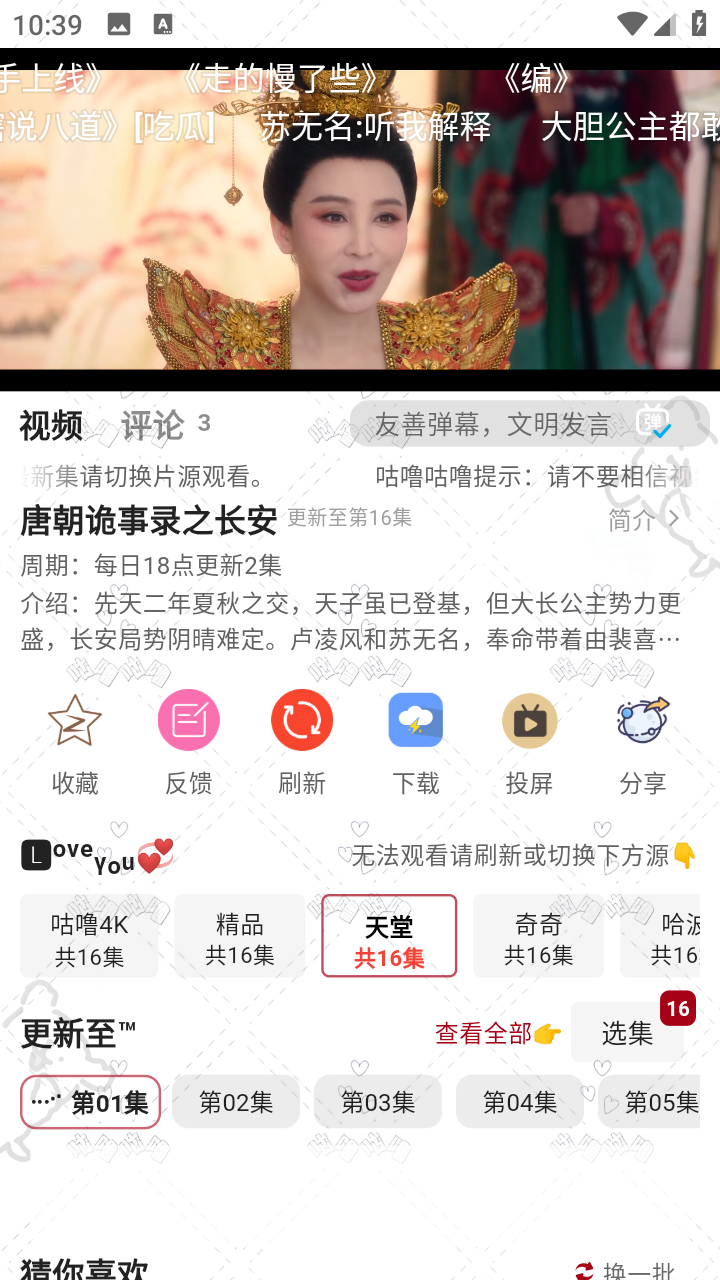Screen dimensions: 720x1280
Task: Select the 咕噜4K source
Action: point(89,938)
